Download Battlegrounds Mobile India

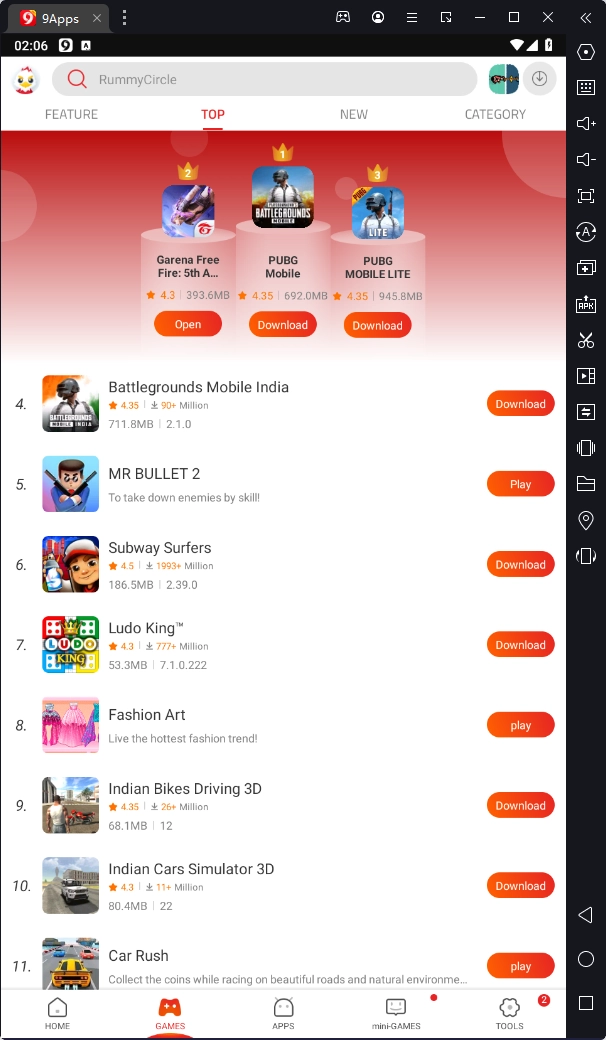pyautogui.click(x=520, y=404)
